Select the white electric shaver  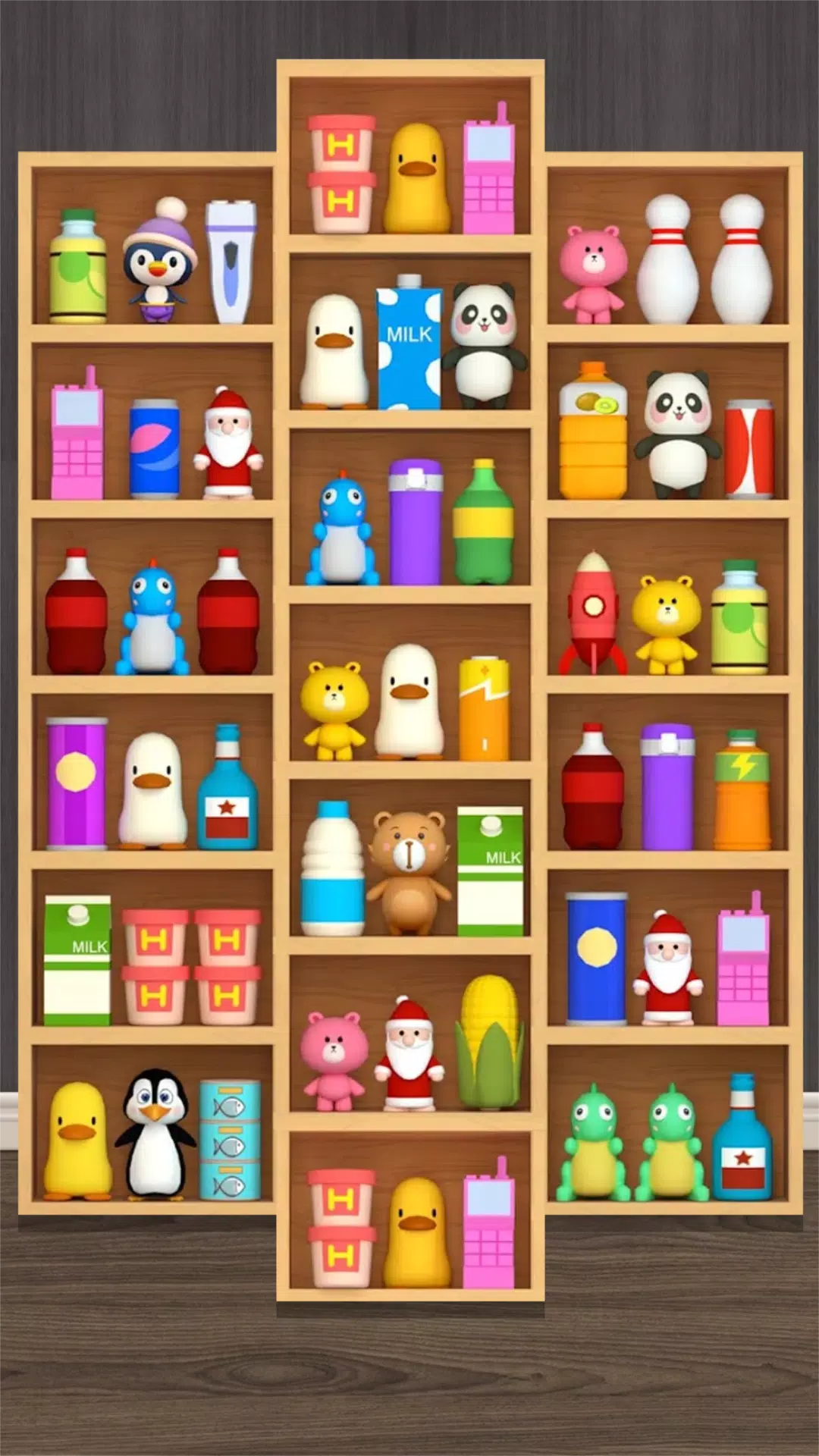(230, 260)
